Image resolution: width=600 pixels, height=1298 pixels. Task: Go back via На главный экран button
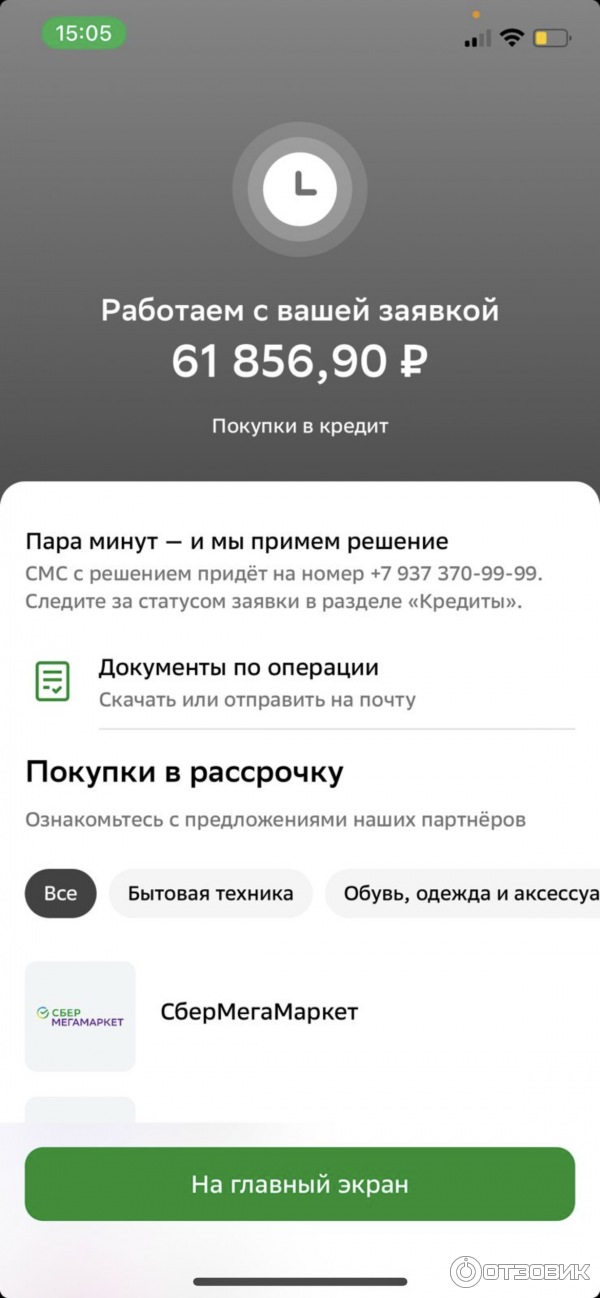pos(300,1185)
